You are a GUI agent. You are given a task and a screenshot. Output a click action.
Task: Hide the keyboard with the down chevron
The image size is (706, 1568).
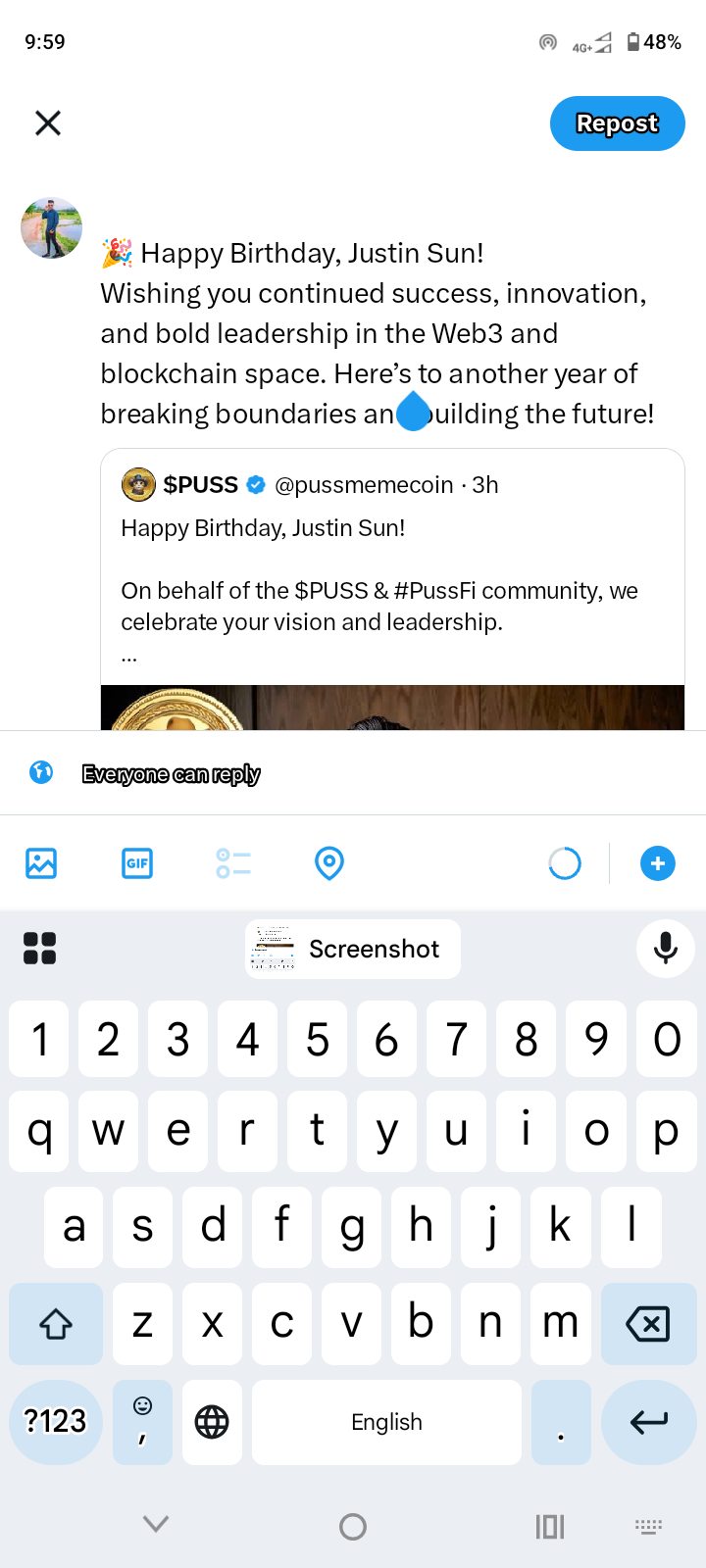pos(156,1524)
